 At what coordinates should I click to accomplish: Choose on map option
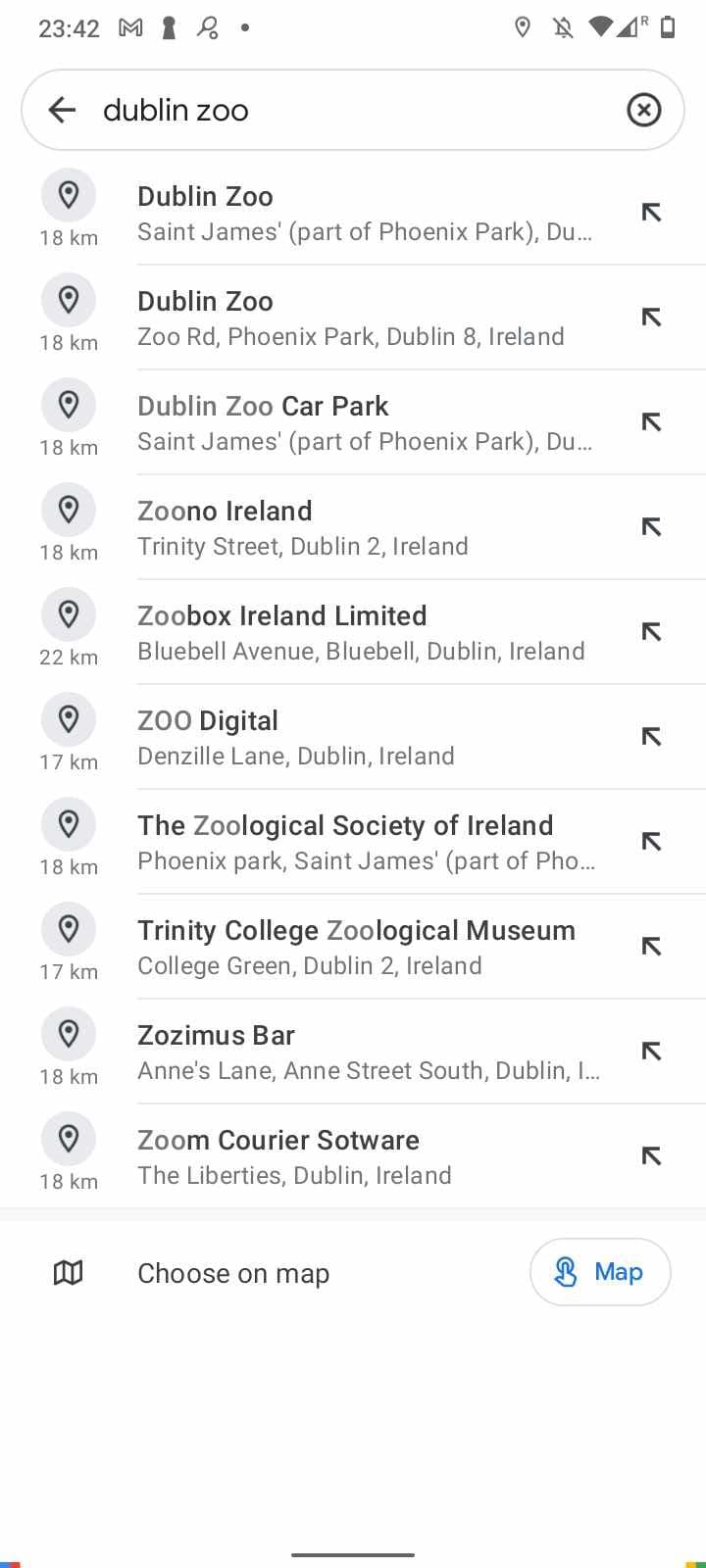pos(233,1273)
